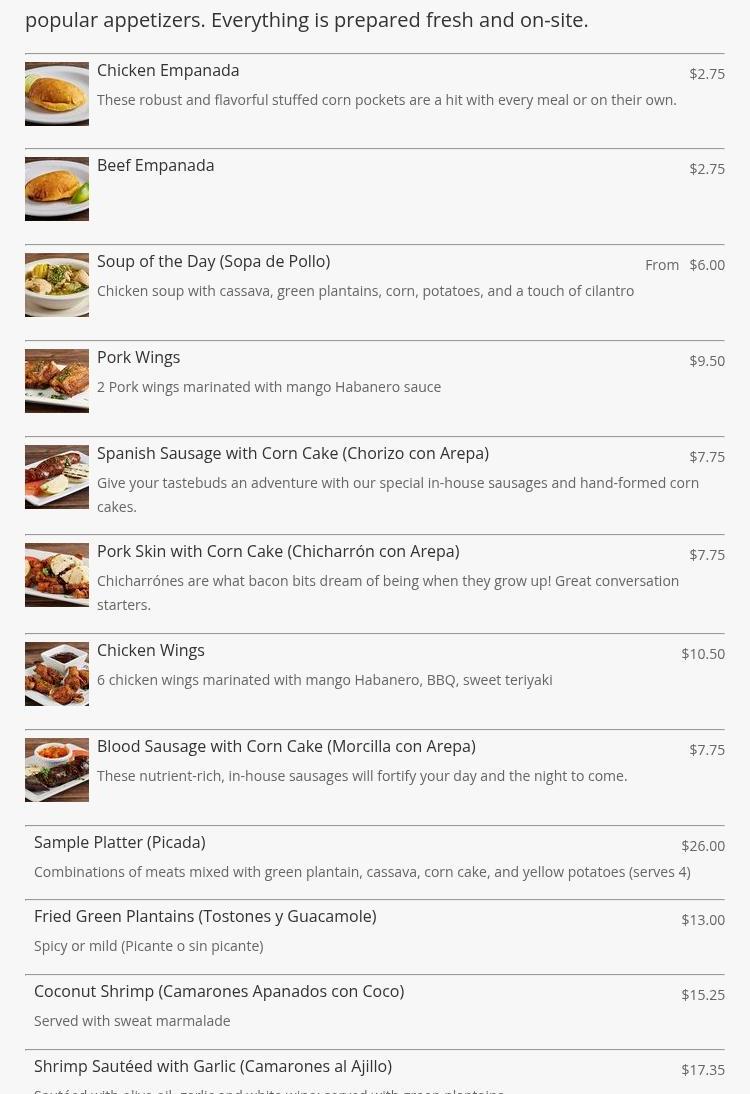Select Shrimp Sautéed with Garlic
750x1094 pixels.
pos(212,1067)
